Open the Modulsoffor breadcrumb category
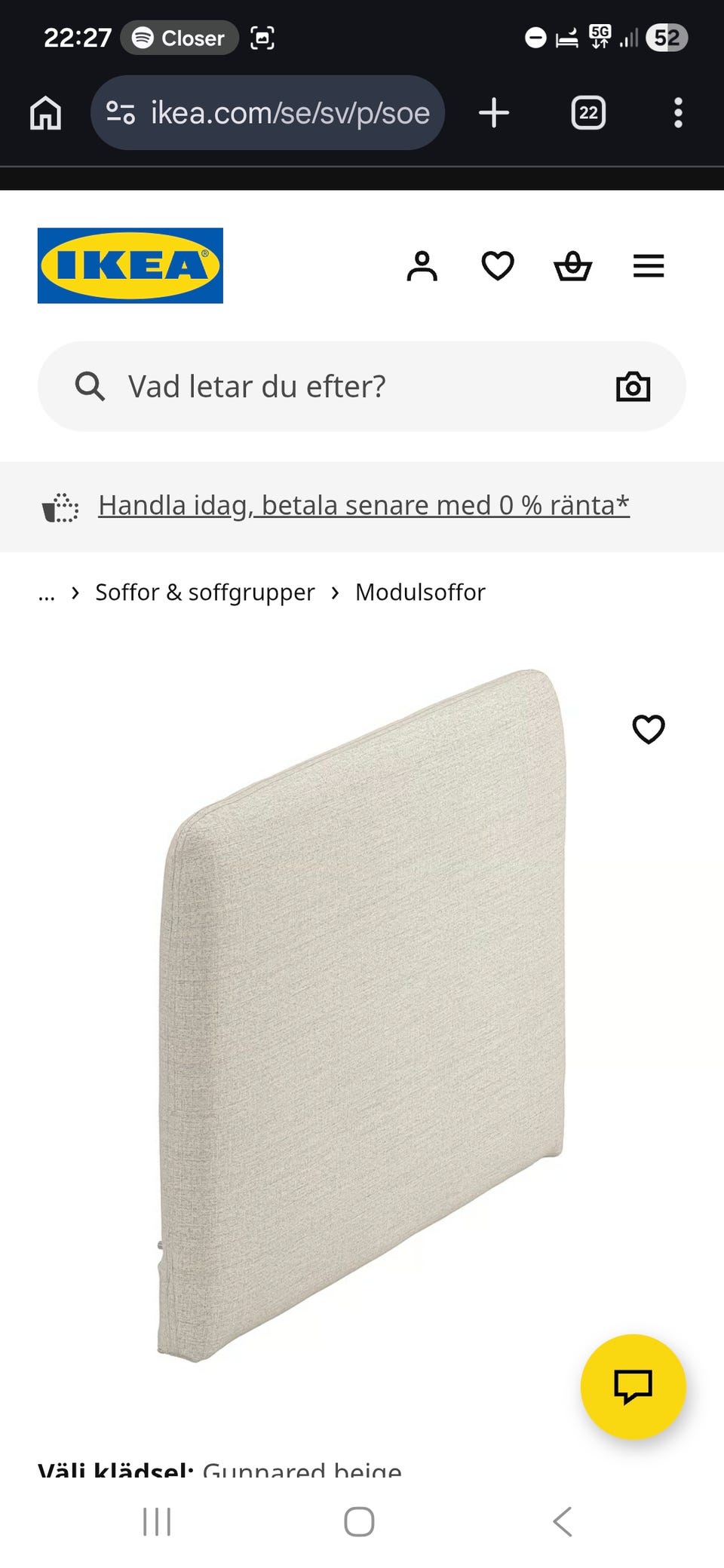 (x=420, y=593)
